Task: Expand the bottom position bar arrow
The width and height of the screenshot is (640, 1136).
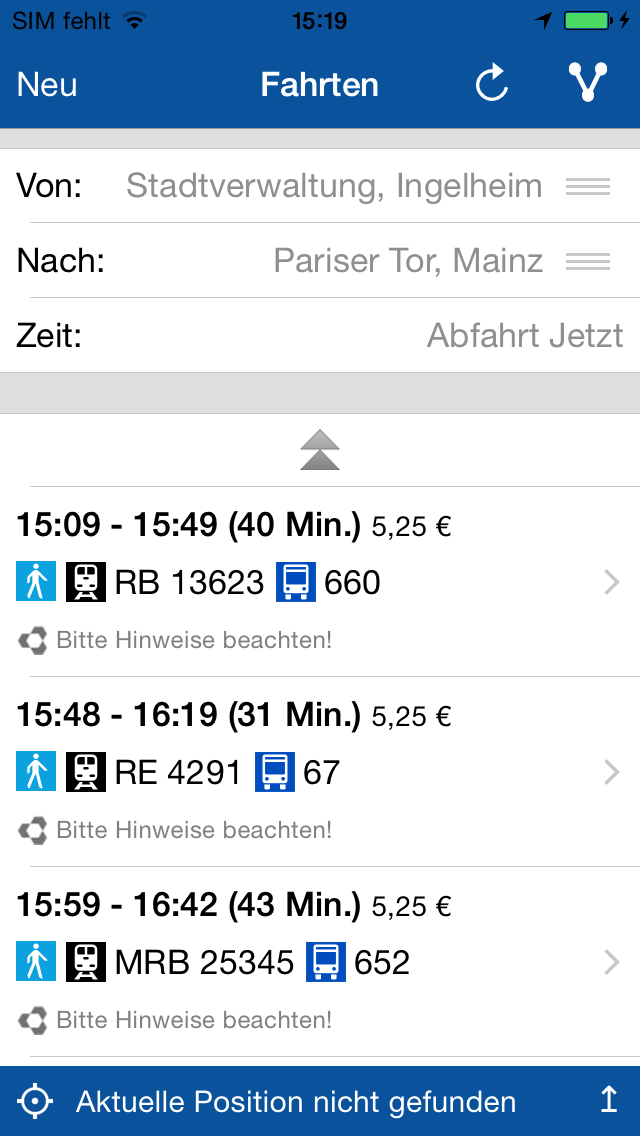Action: [608, 1101]
